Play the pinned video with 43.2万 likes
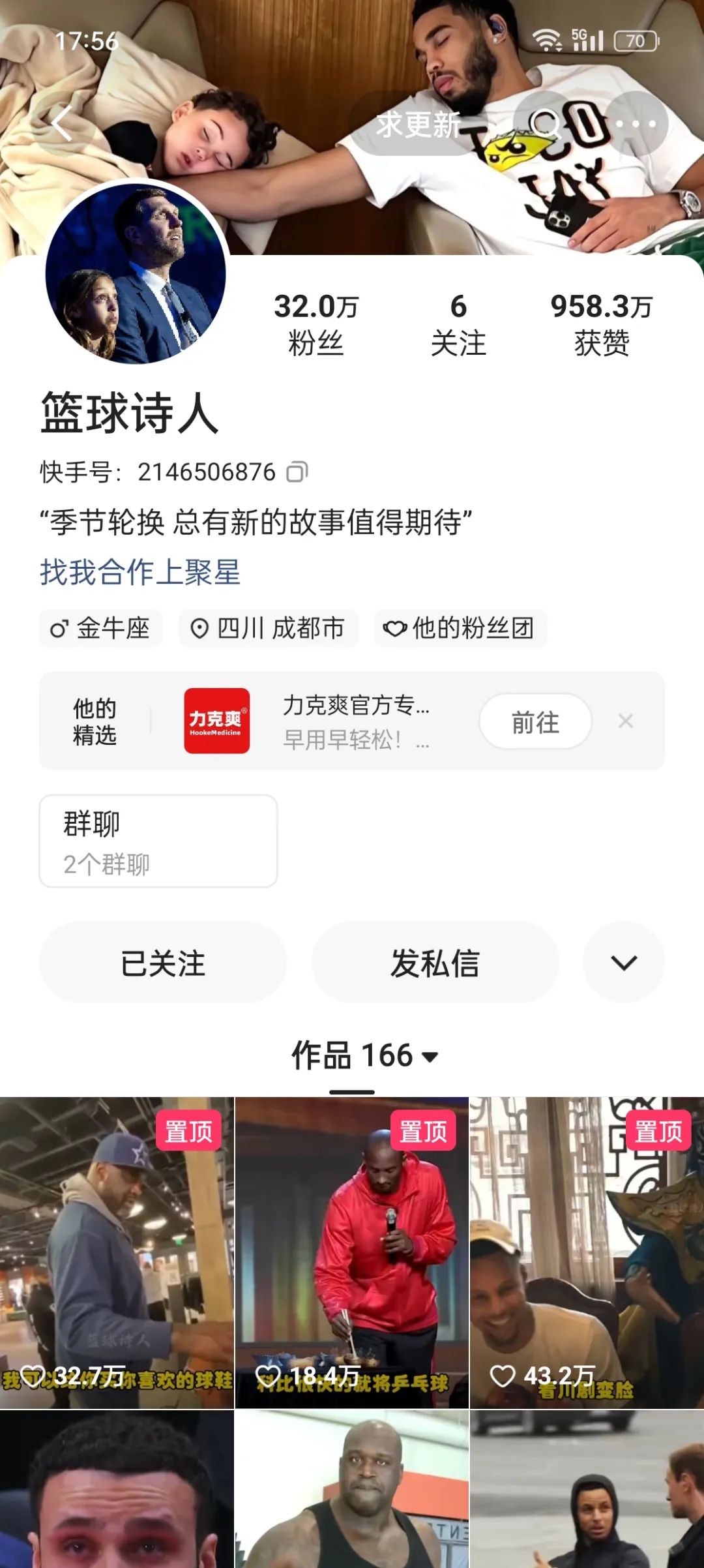Viewport: 704px width, 1568px height. click(x=587, y=1252)
